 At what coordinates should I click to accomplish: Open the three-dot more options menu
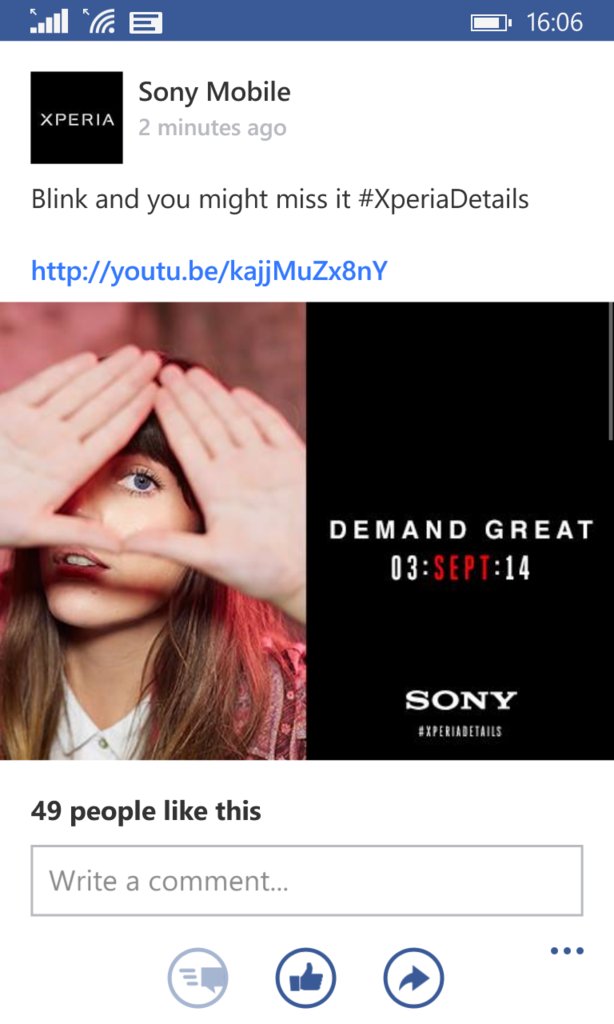567,951
